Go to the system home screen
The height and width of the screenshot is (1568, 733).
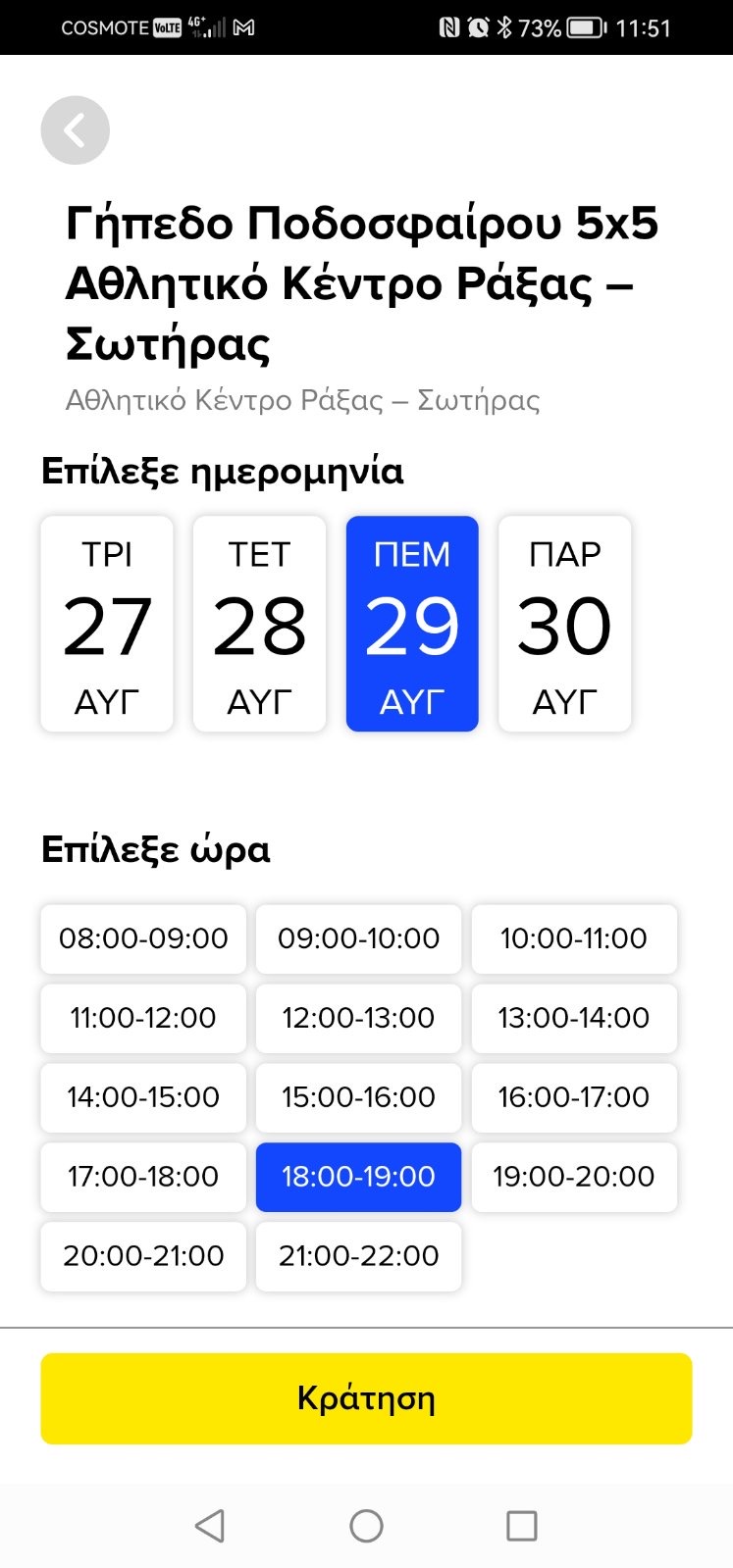[x=366, y=1526]
